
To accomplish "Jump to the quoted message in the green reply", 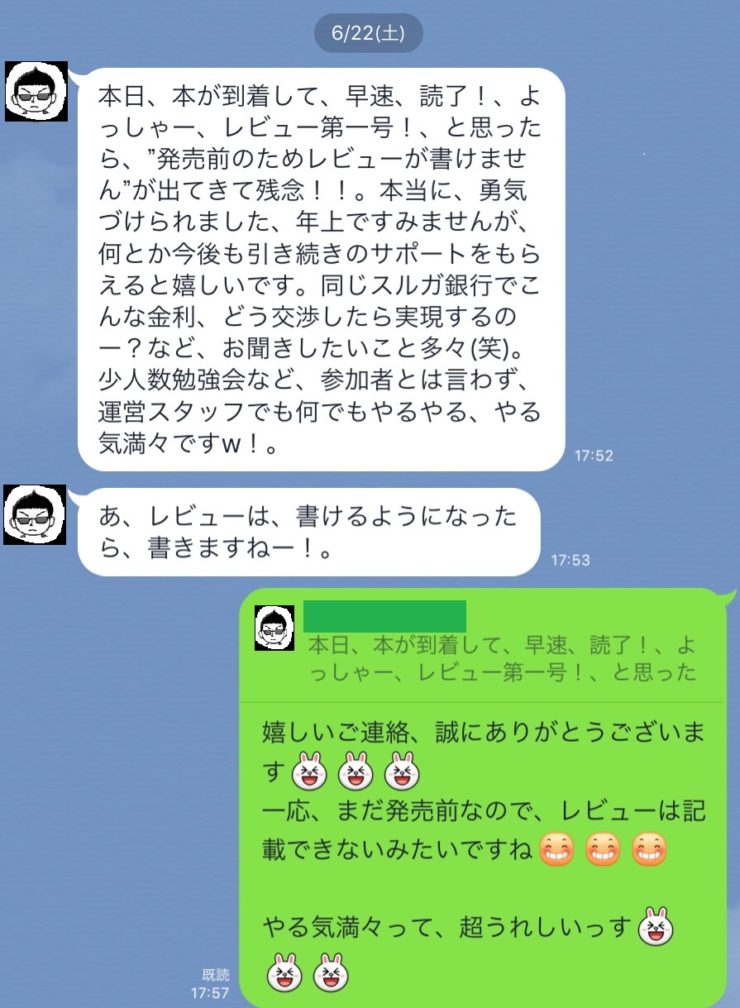I will 490,645.
